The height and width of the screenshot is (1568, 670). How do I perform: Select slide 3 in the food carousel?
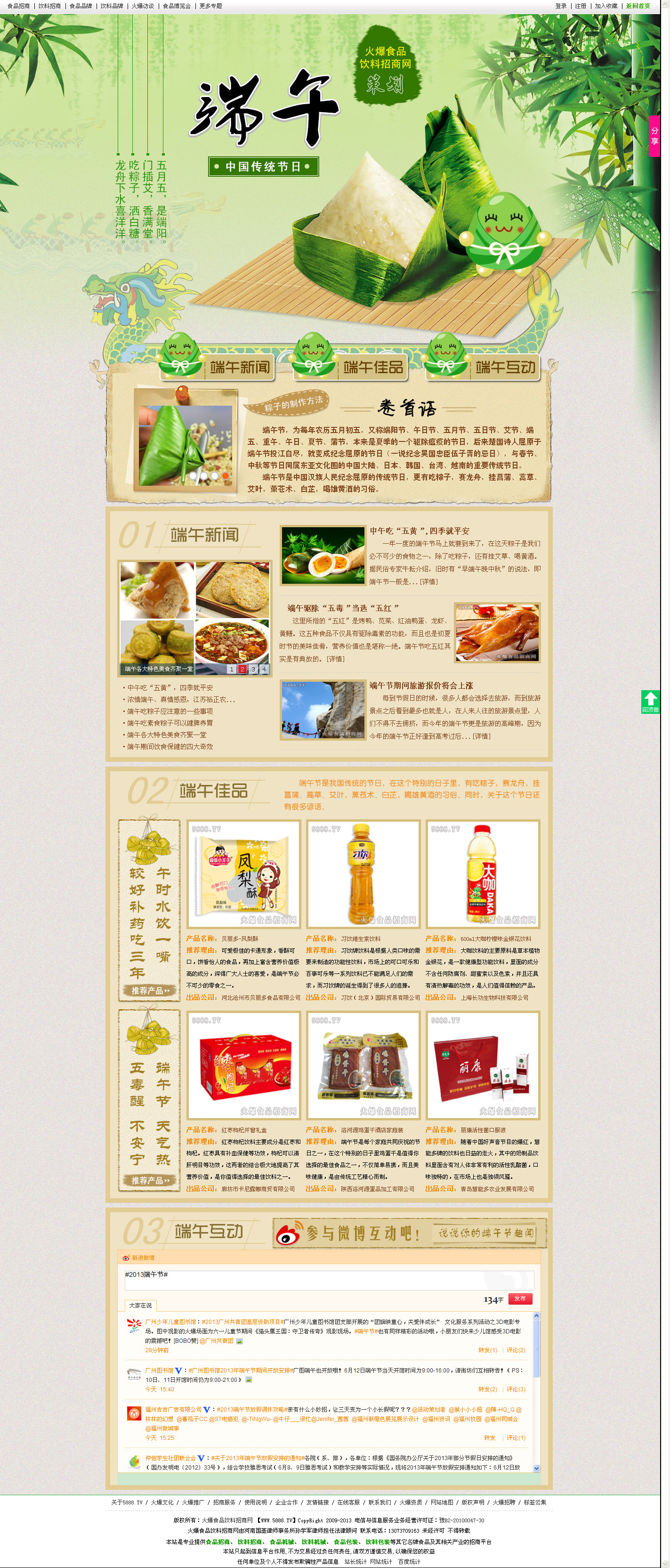[253, 669]
